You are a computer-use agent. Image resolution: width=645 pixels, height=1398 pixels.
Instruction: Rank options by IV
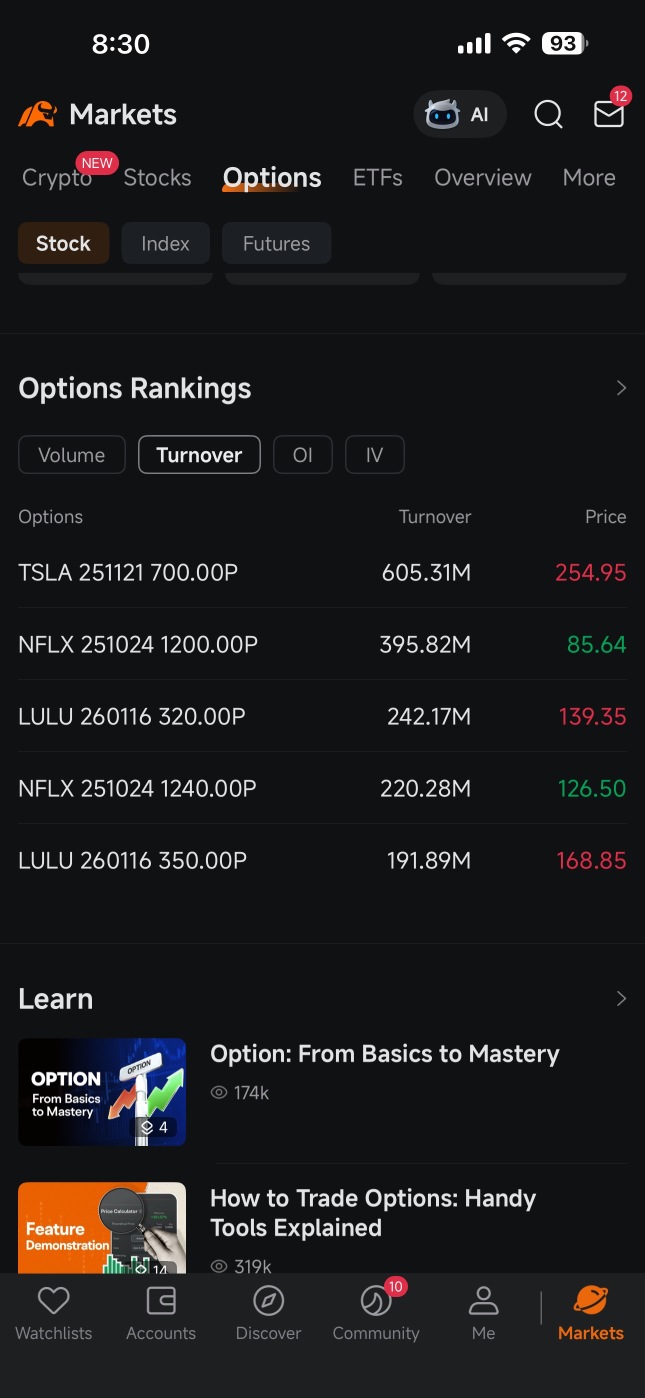click(x=375, y=455)
